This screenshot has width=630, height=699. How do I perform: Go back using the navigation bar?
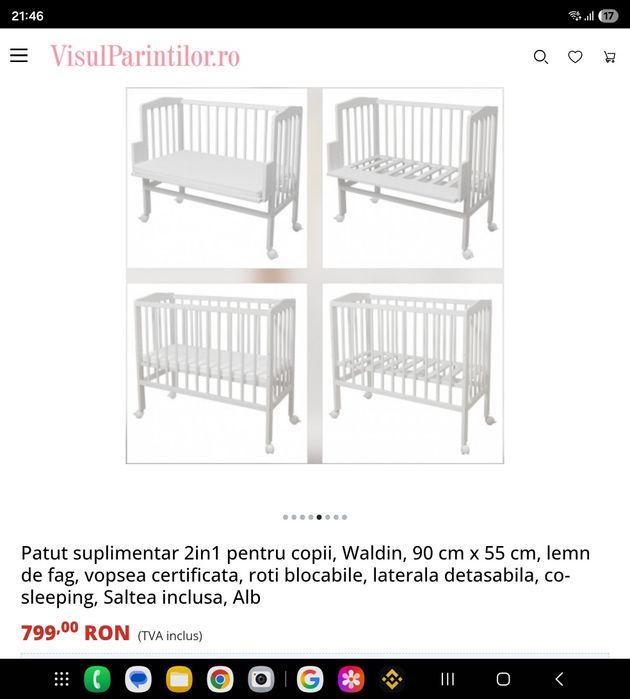[x=559, y=679]
